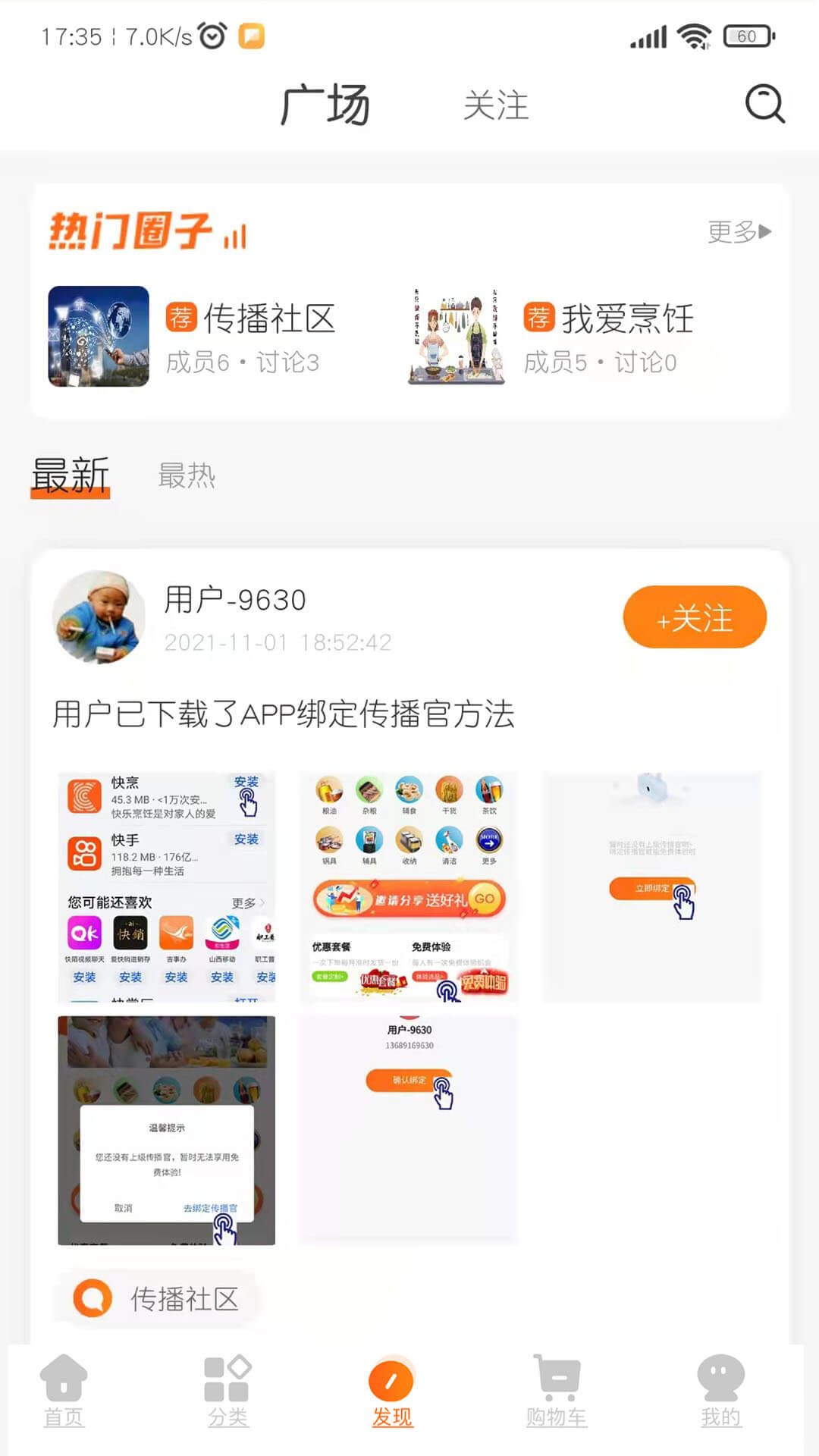Select the 最新 posts tab
This screenshot has height=1456, width=819.
pyautogui.click(x=71, y=476)
